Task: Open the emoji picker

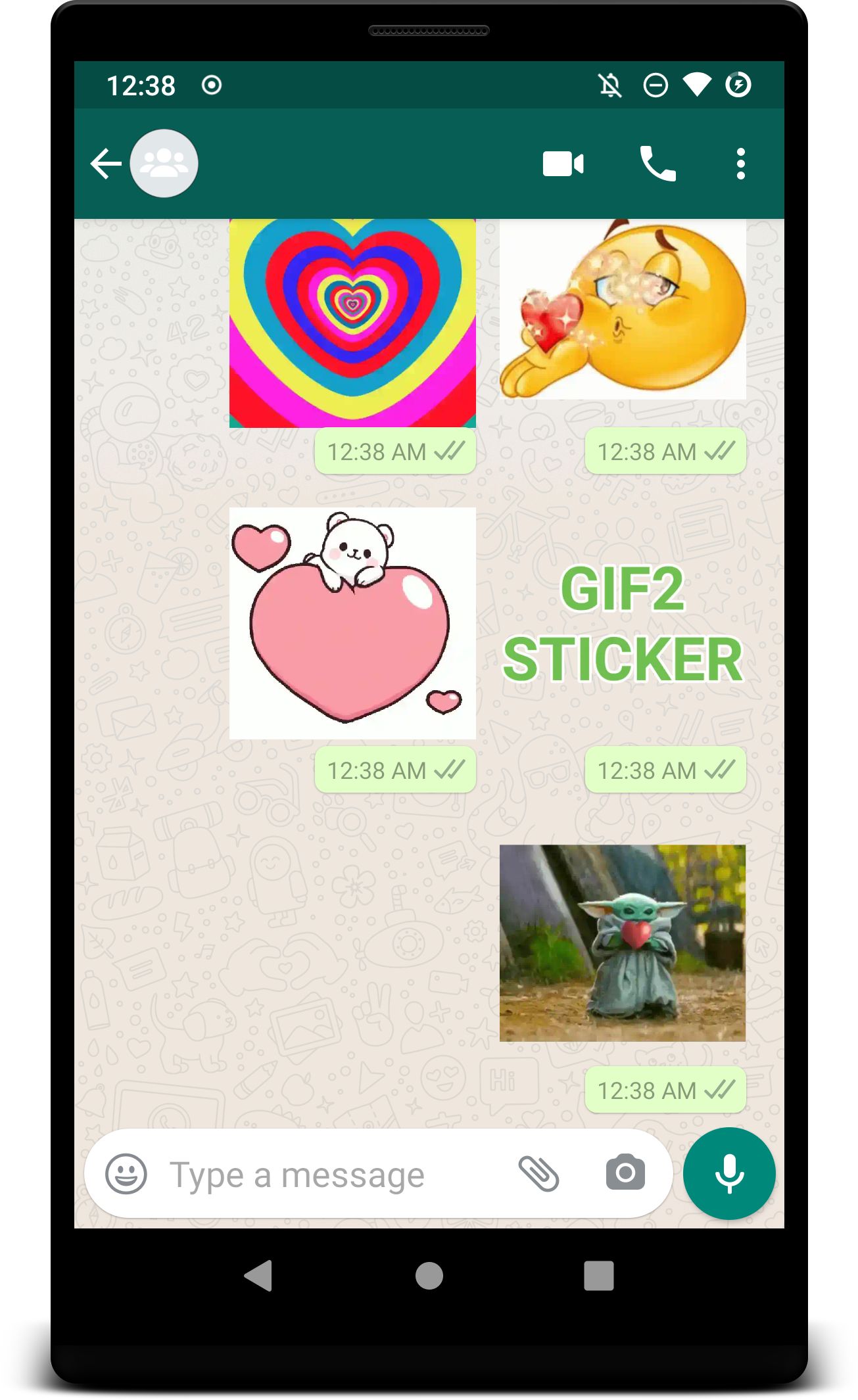Action: pyautogui.click(x=126, y=1174)
